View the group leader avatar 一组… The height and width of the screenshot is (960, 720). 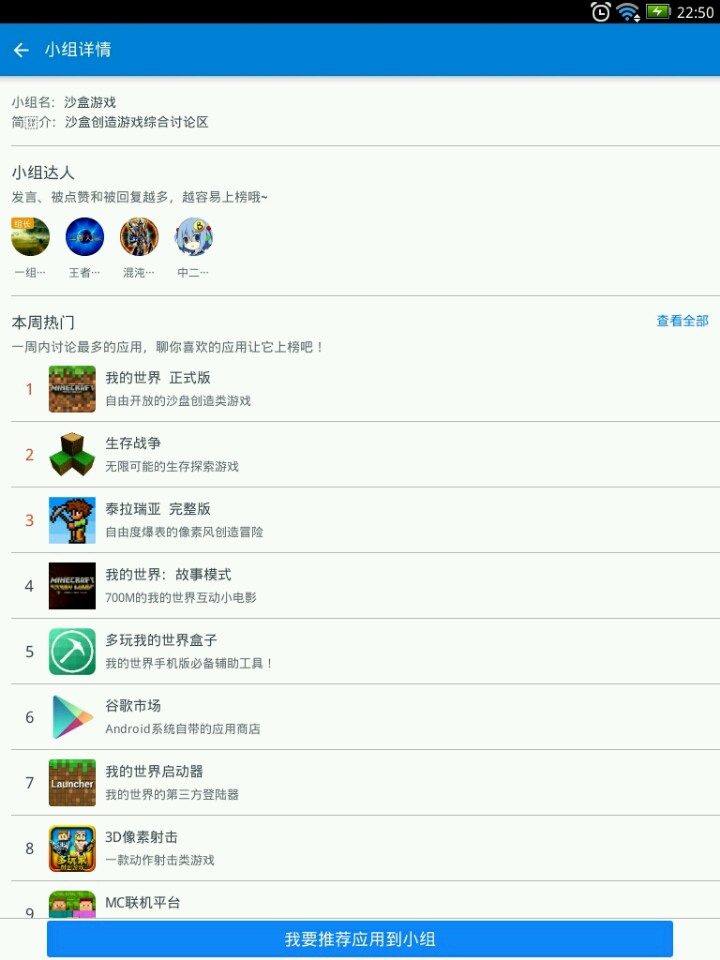click(30, 238)
